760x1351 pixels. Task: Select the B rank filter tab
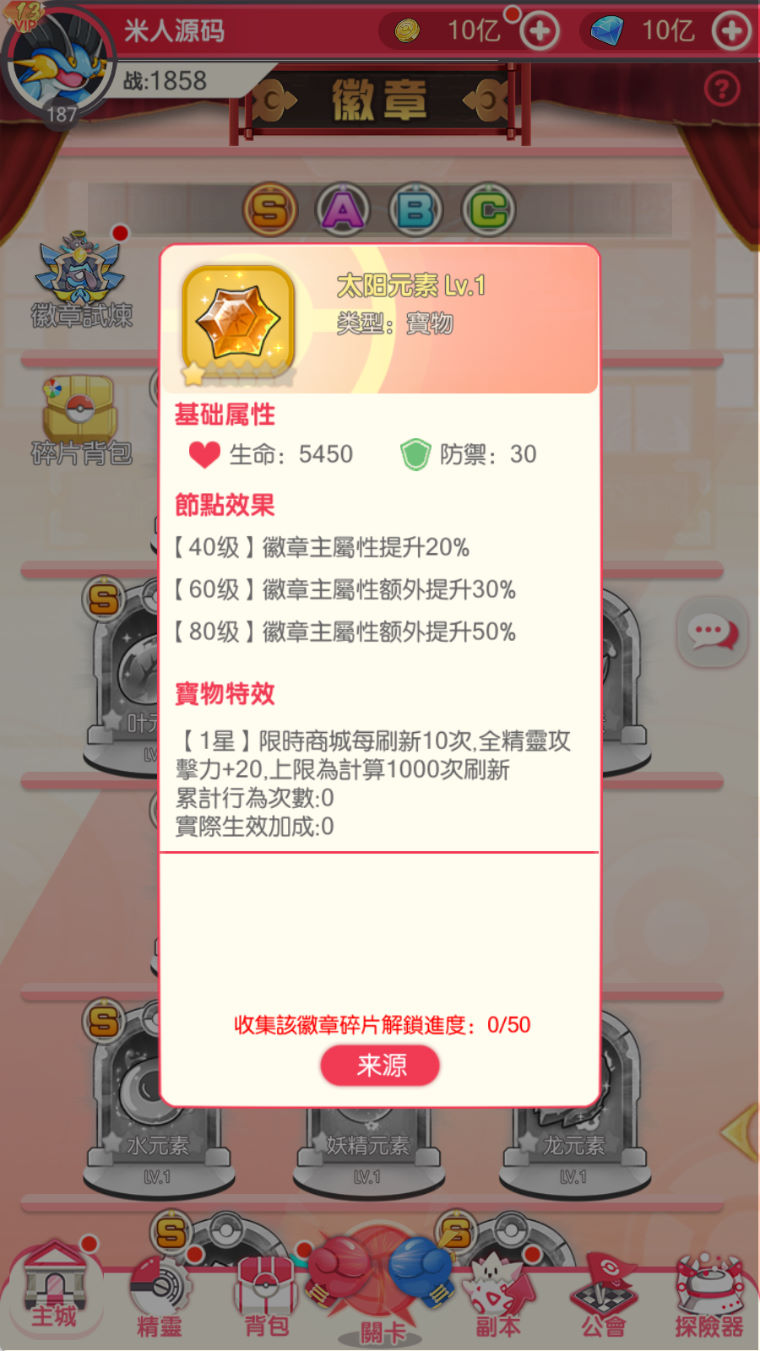pos(416,210)
